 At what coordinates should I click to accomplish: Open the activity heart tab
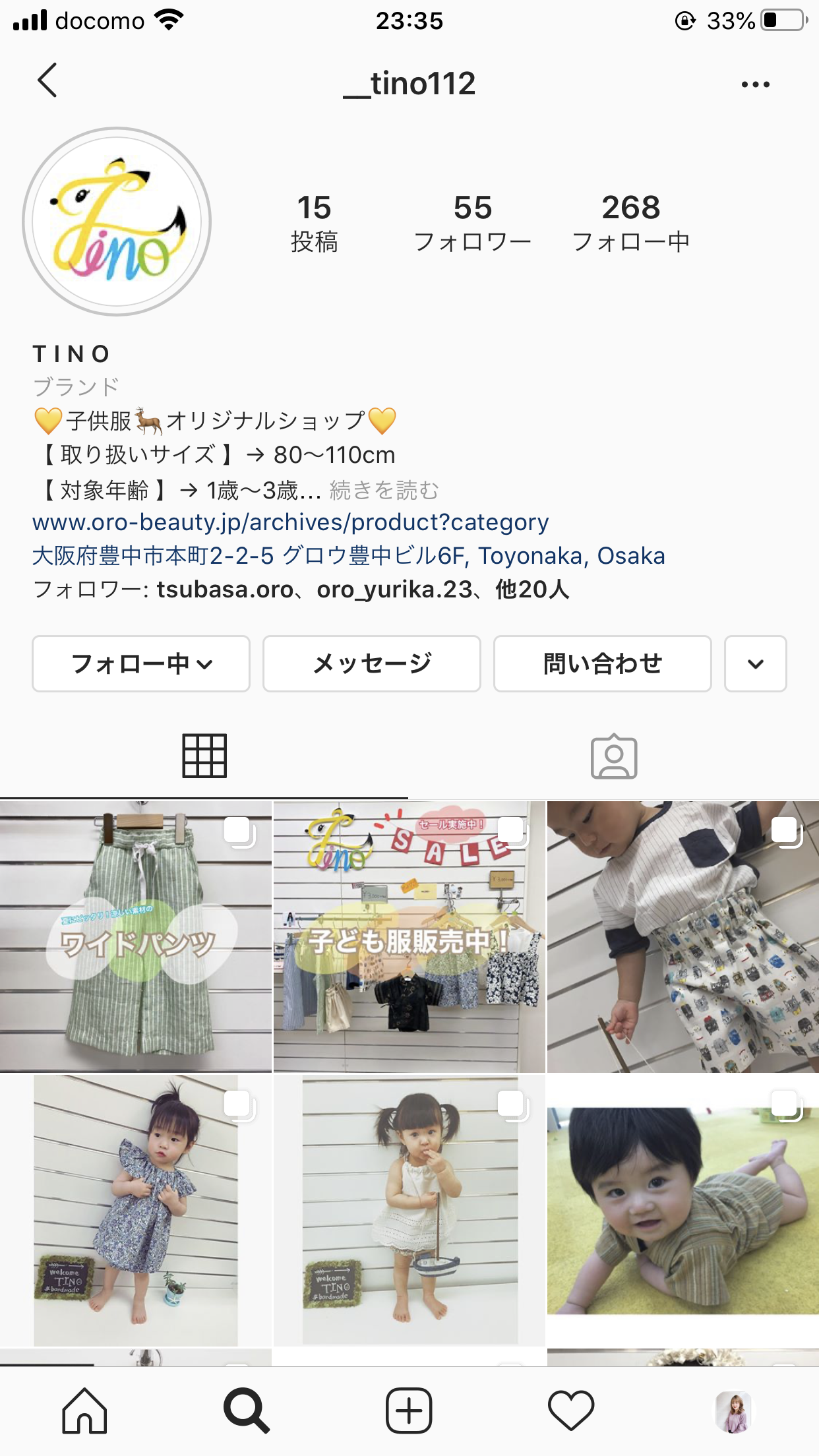tap(571, 1411)
